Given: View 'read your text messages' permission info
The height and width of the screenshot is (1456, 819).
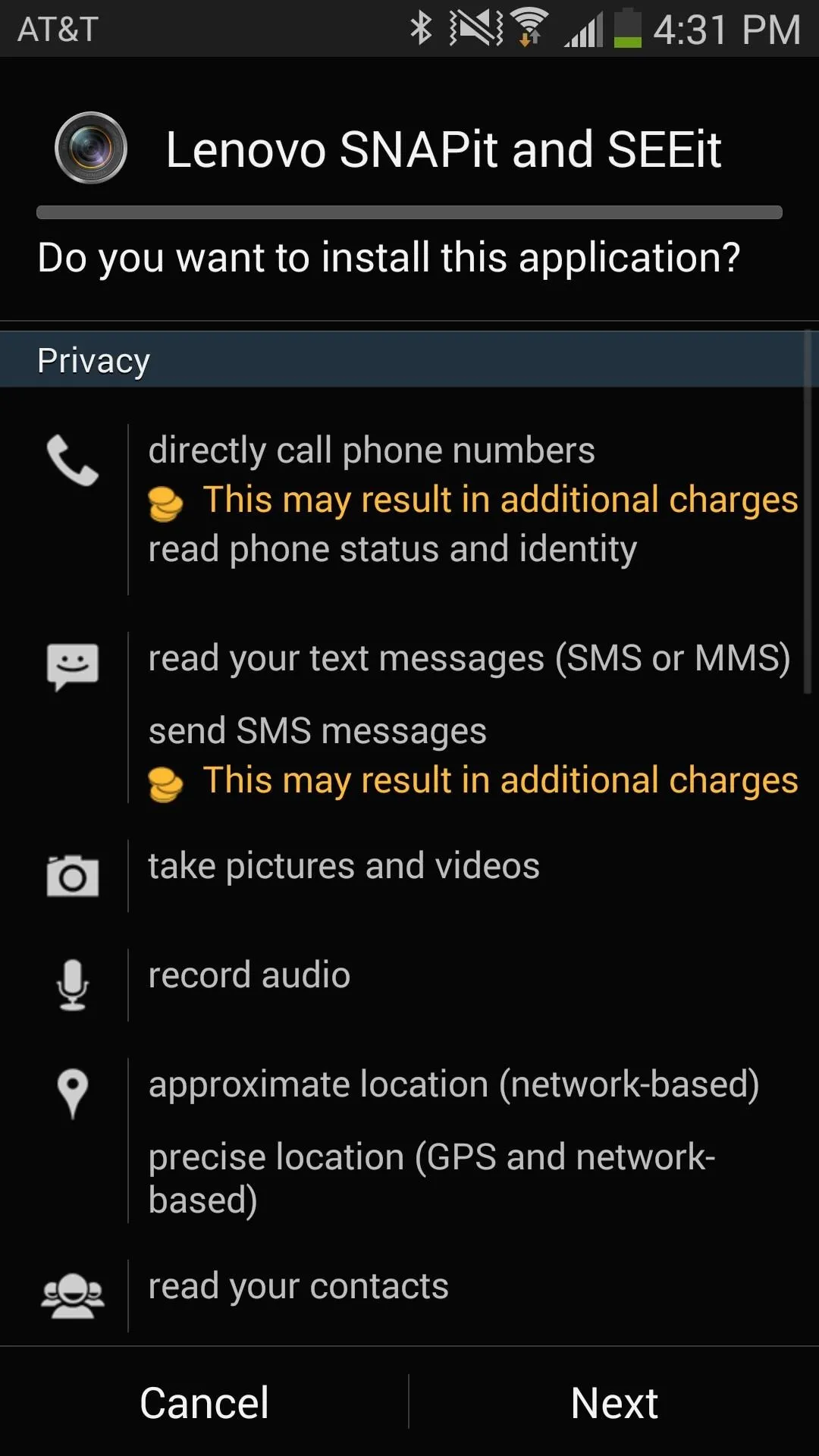Looking at the screenshot, I should pyautogui.click(x=469, y=658).
